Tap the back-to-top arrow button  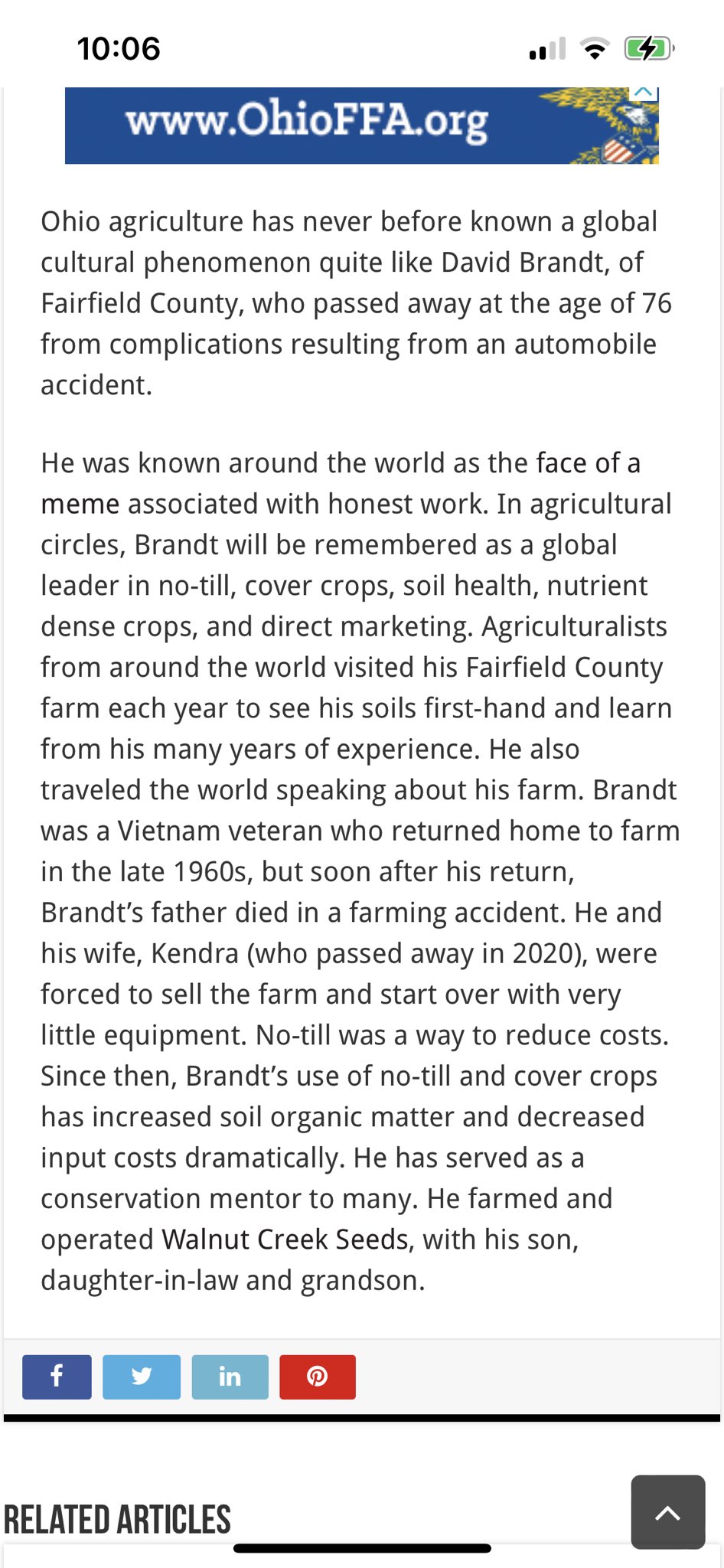click(x=668, y=1512)
